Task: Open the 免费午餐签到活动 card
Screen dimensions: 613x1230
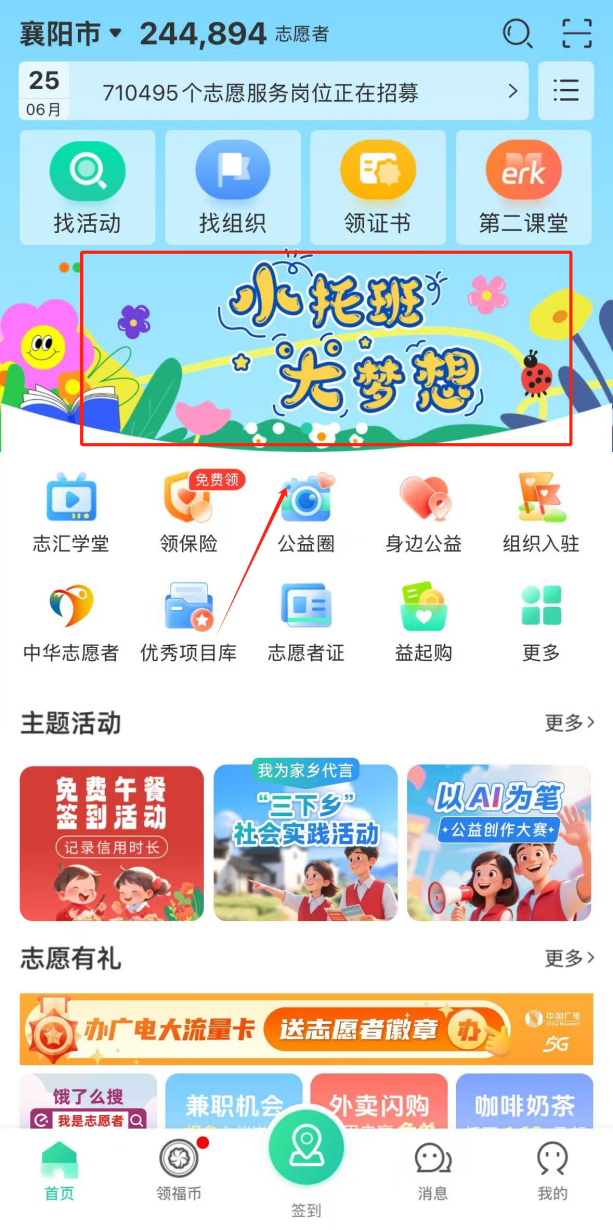Action: [112, 843]
